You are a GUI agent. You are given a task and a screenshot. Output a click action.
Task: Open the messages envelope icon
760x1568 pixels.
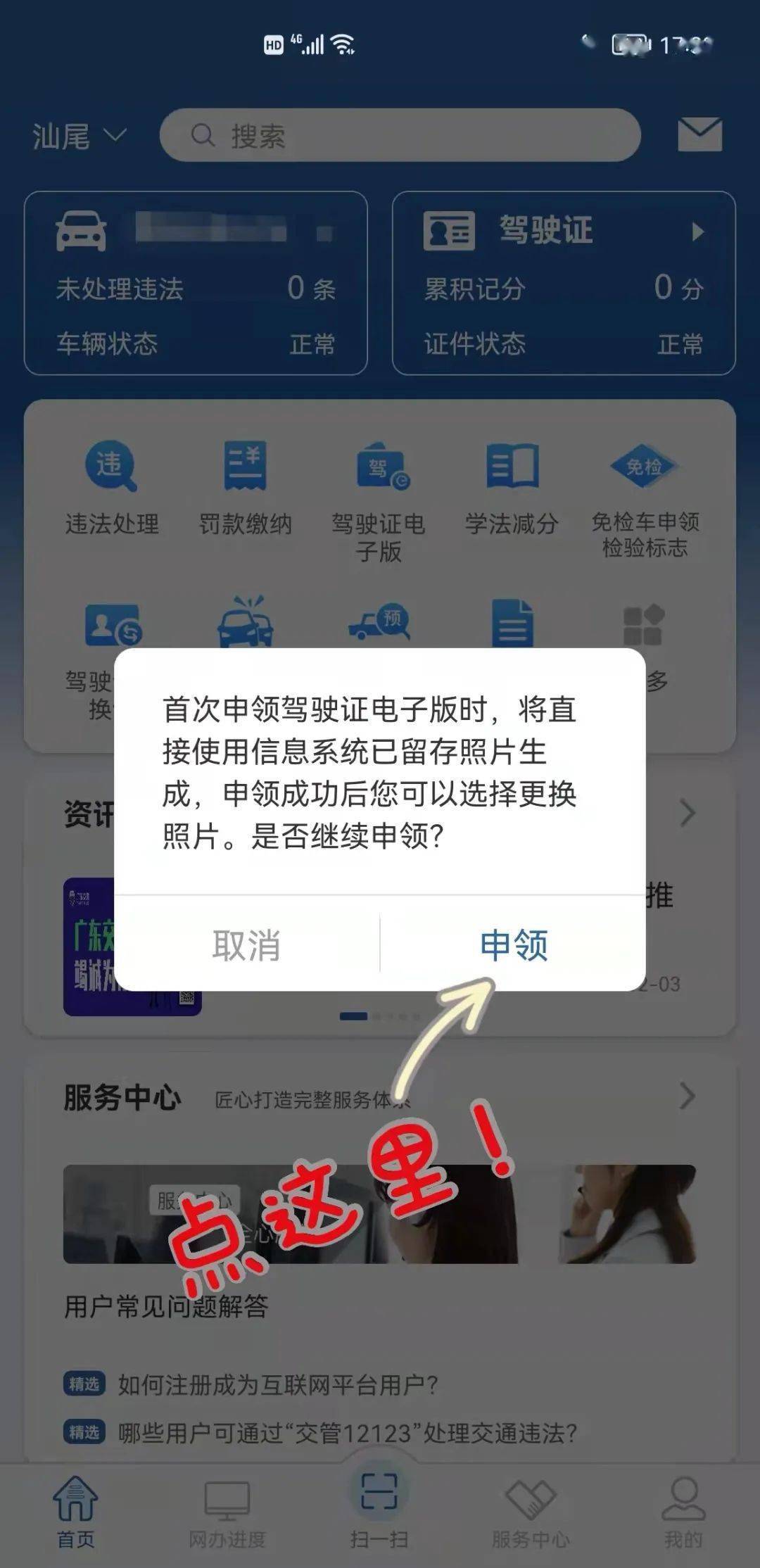point(699,134)
